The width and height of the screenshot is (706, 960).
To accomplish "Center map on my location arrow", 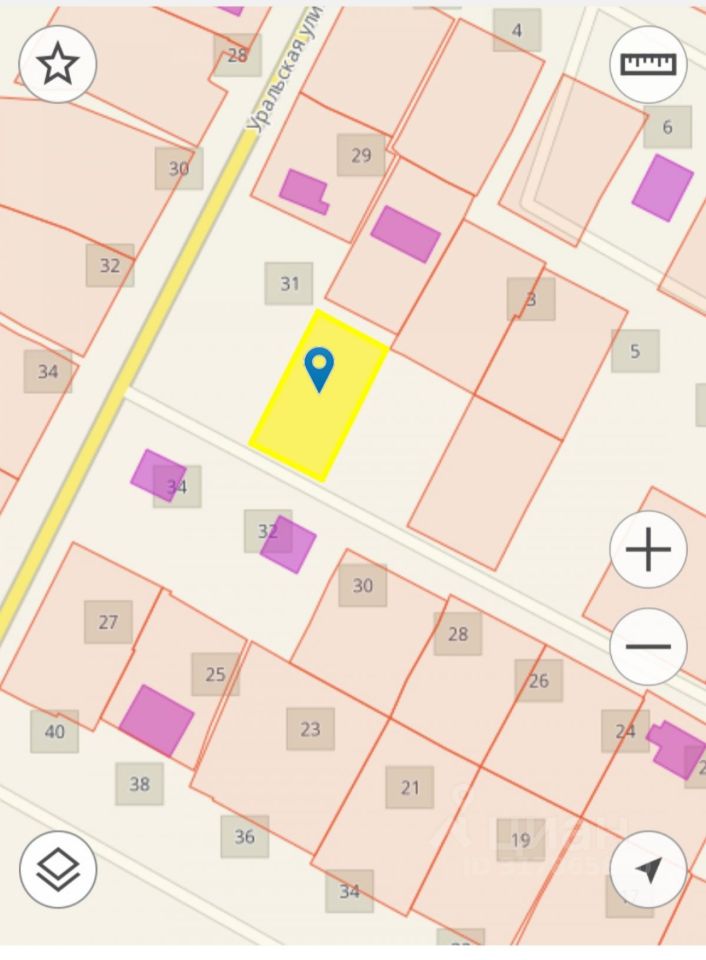I will tap(648, 869).
